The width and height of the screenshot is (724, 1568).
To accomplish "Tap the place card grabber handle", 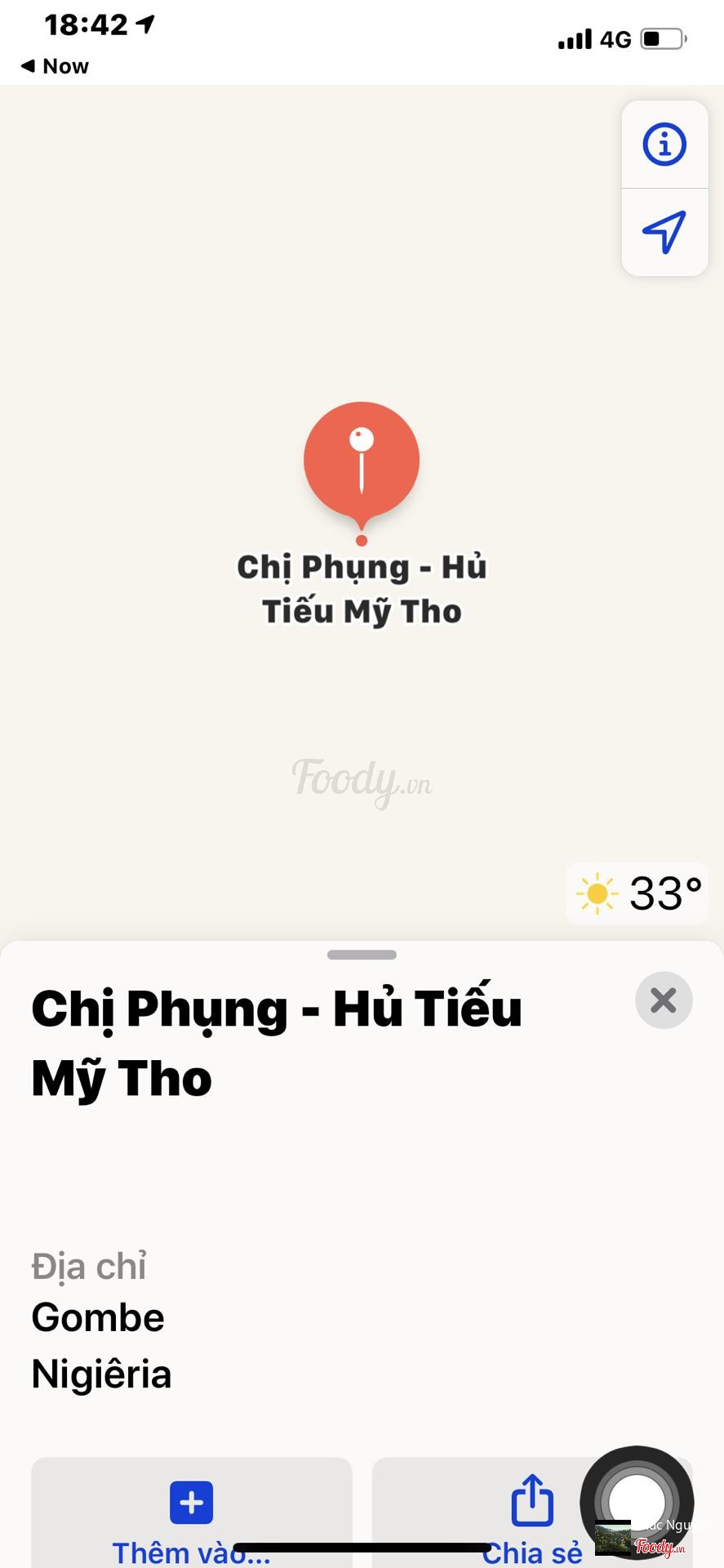I will 362,955.
